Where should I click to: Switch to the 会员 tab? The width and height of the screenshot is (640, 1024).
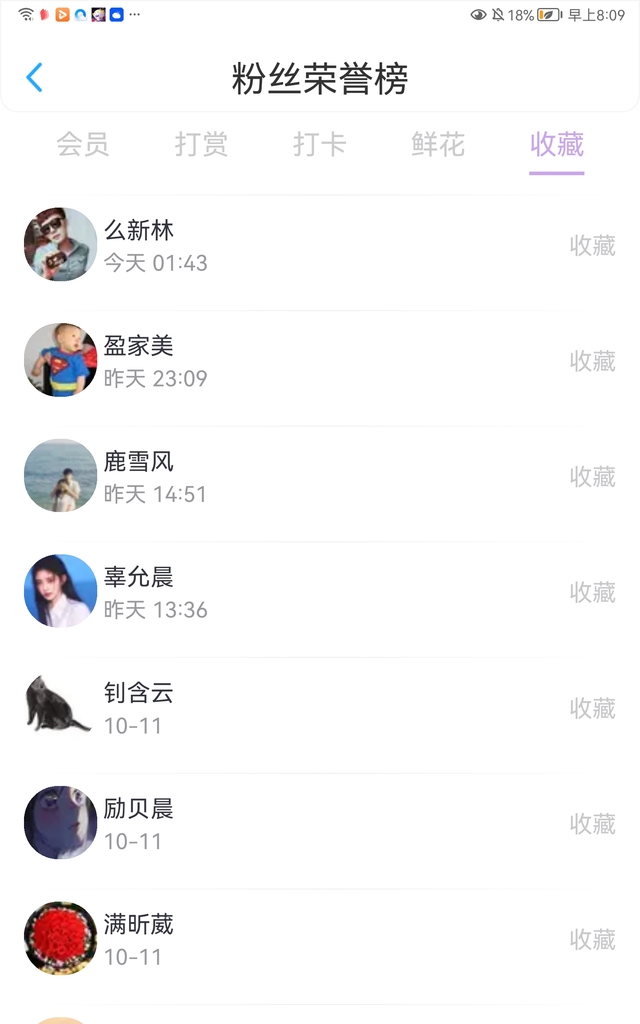82,144
